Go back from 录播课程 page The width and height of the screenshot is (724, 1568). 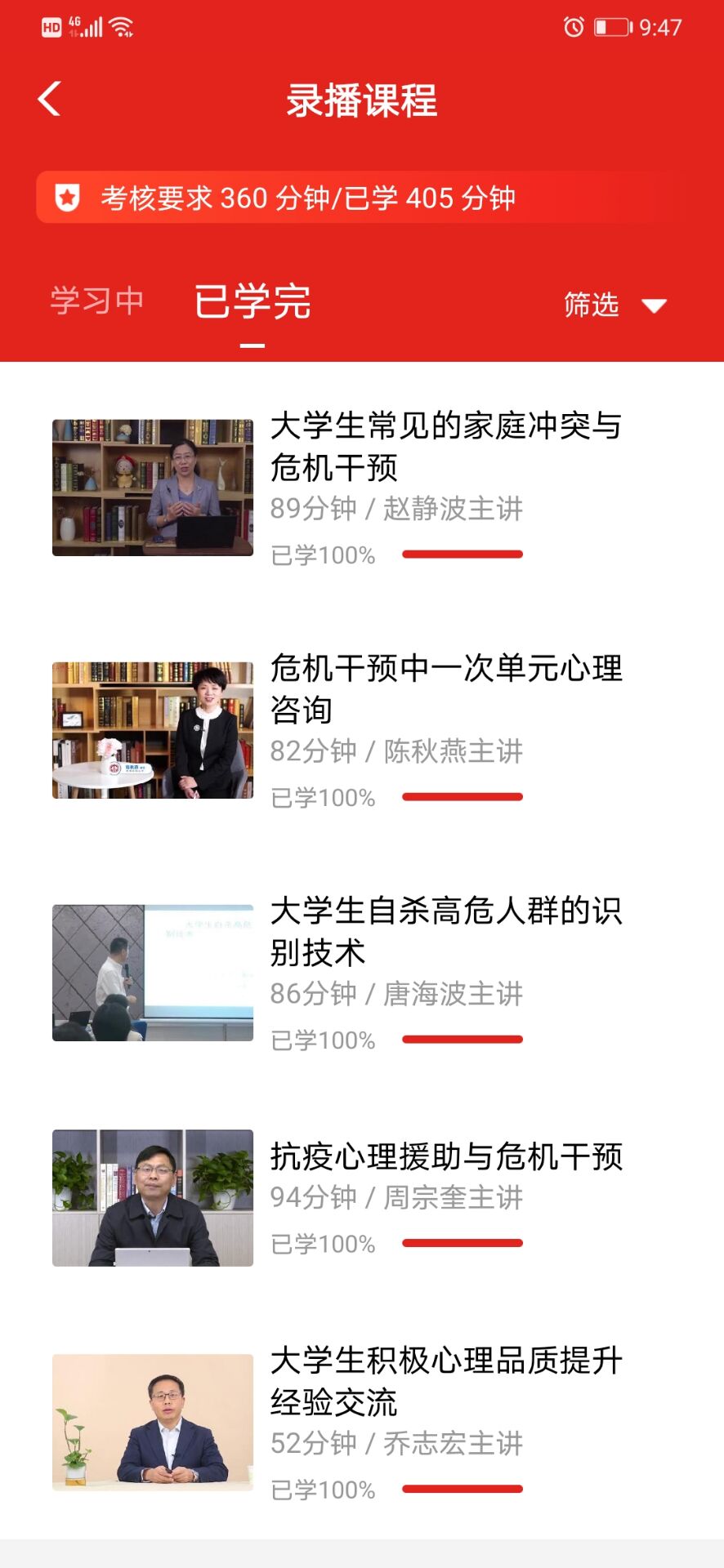pos(50,100)
